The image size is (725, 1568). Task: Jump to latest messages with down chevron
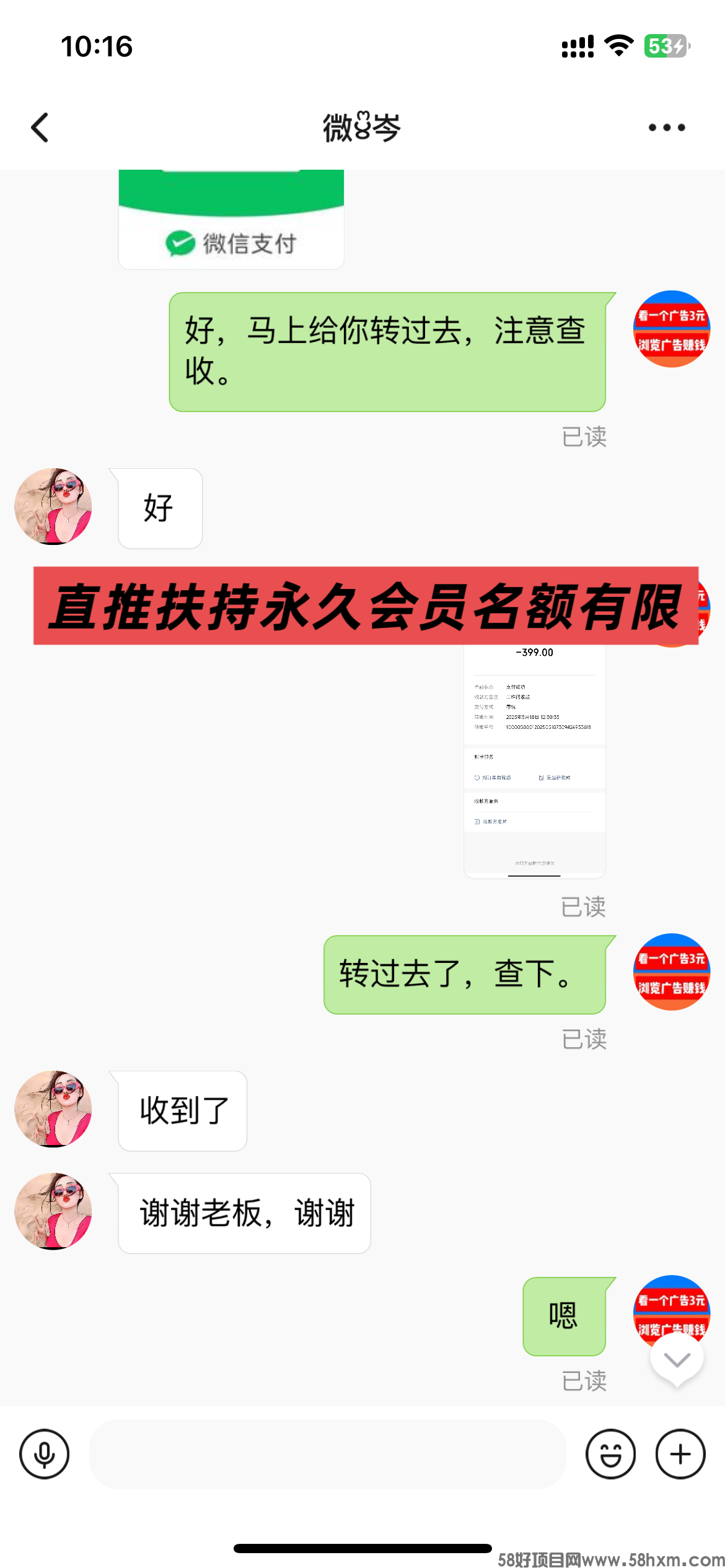tap(677, 1359)
